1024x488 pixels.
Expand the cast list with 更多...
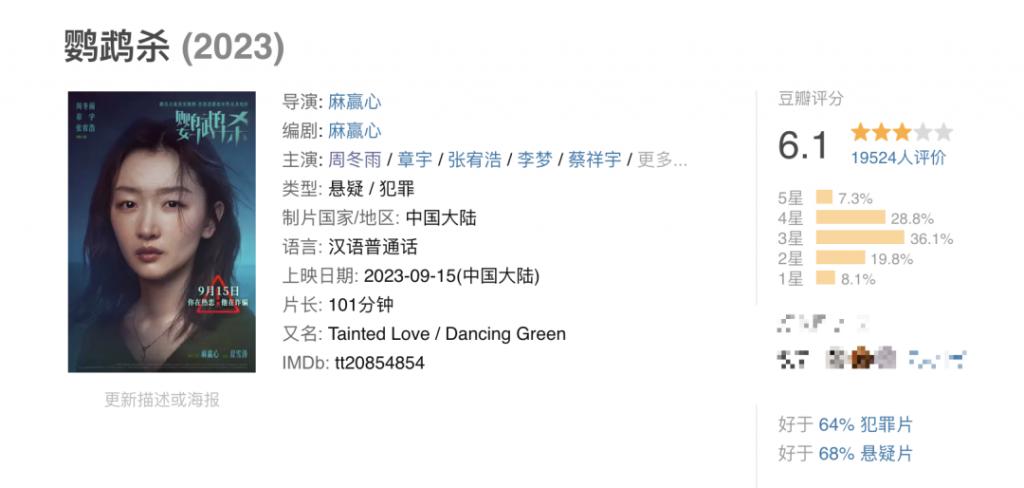tap(662, 160)
